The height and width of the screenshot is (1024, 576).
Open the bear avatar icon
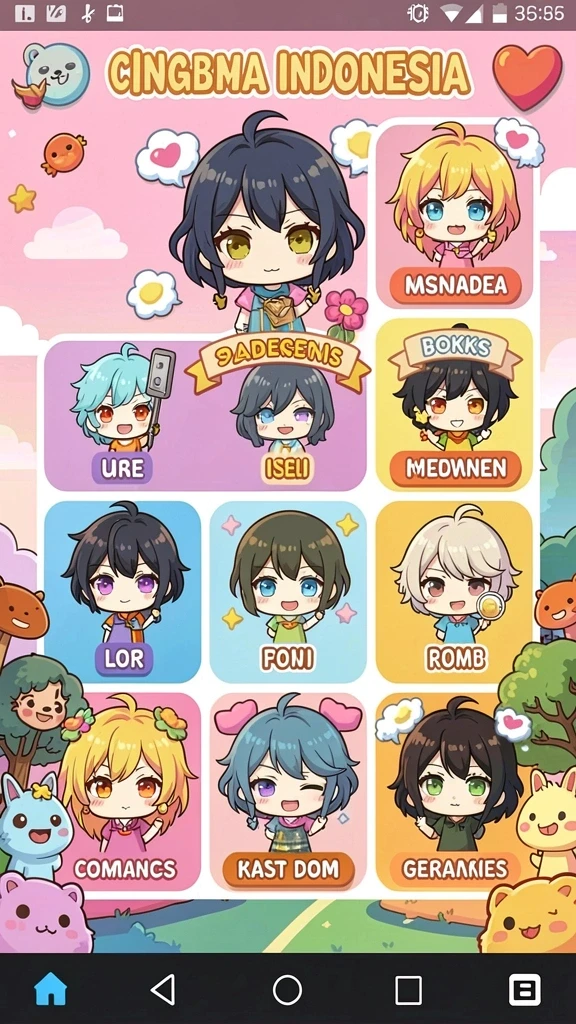click(56, 72)
